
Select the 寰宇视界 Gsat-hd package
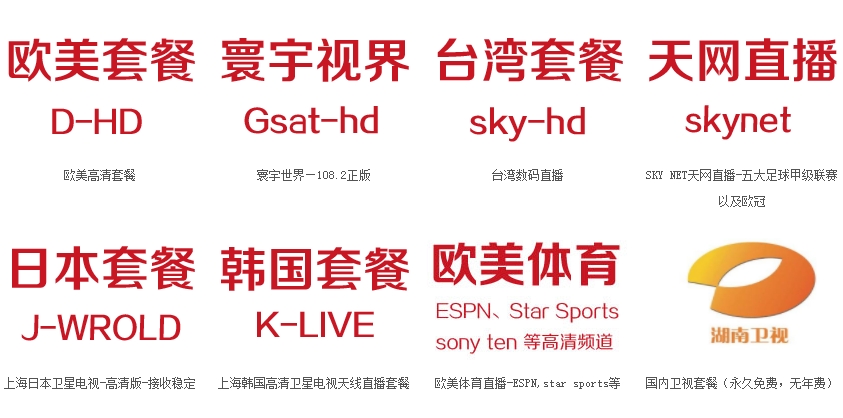click(x=313, y=90)
